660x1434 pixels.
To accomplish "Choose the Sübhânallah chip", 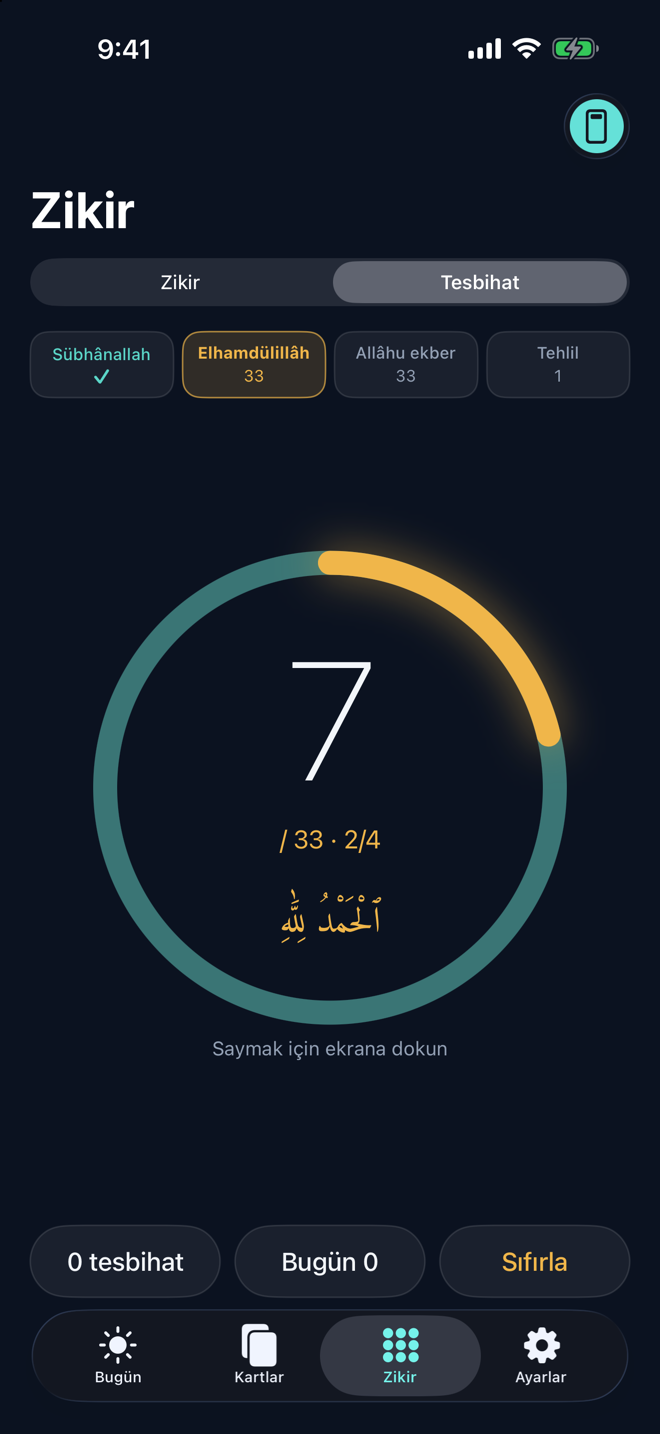I will (102, 365).
